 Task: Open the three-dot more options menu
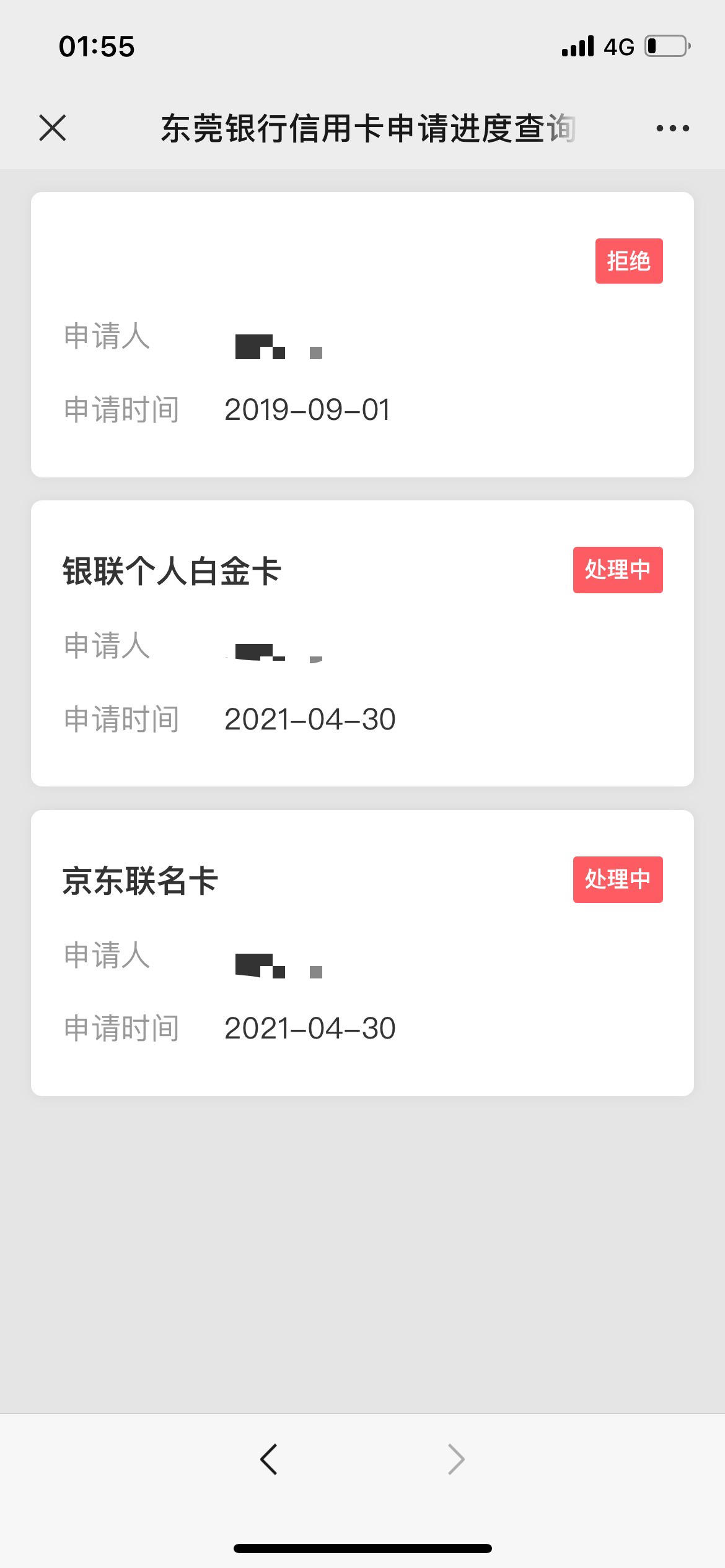pos(672,128)
